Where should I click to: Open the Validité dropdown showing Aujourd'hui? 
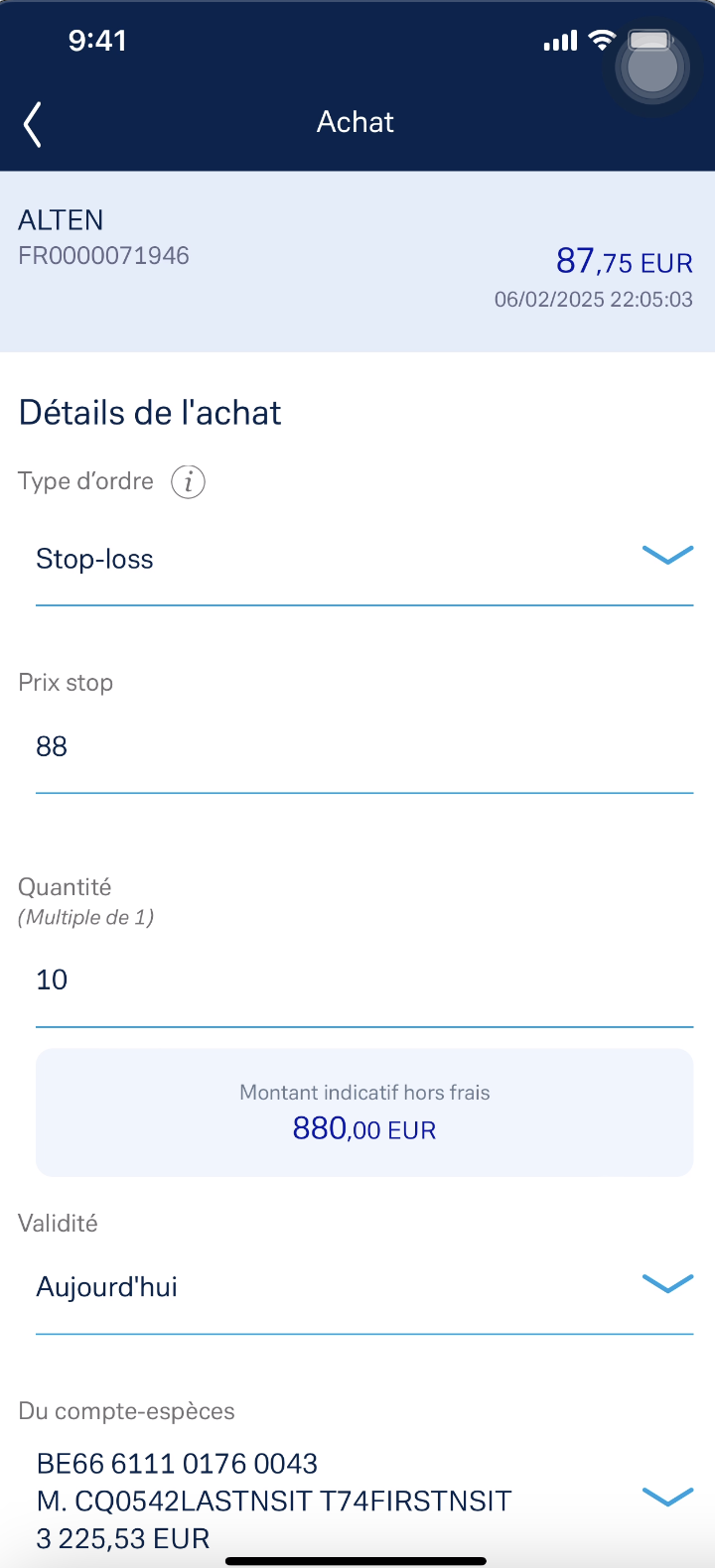pyautogui.click(x=364, y=1287)
